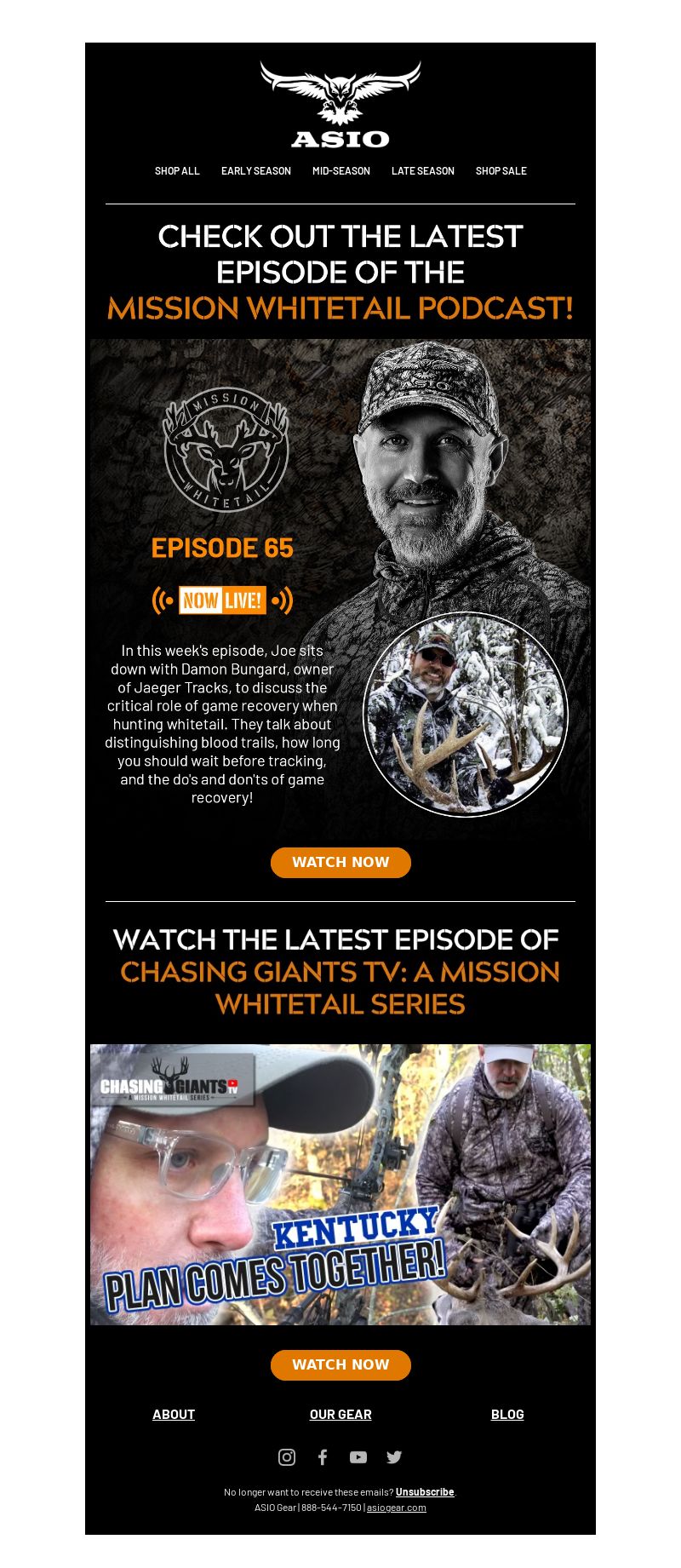Tap WATCH NOW under the podcast episode
The height and width of the screenshot is (1568, 681).
point(340,862)
